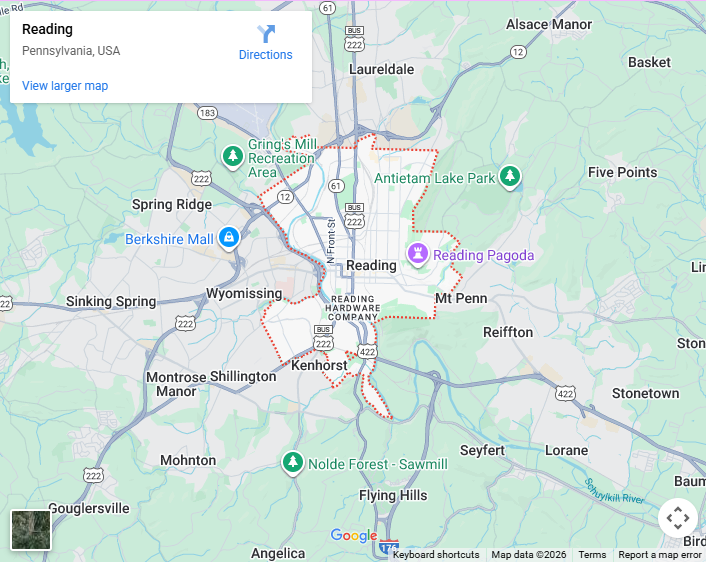Open the Google logo link
706x562 pixels.
354,536
